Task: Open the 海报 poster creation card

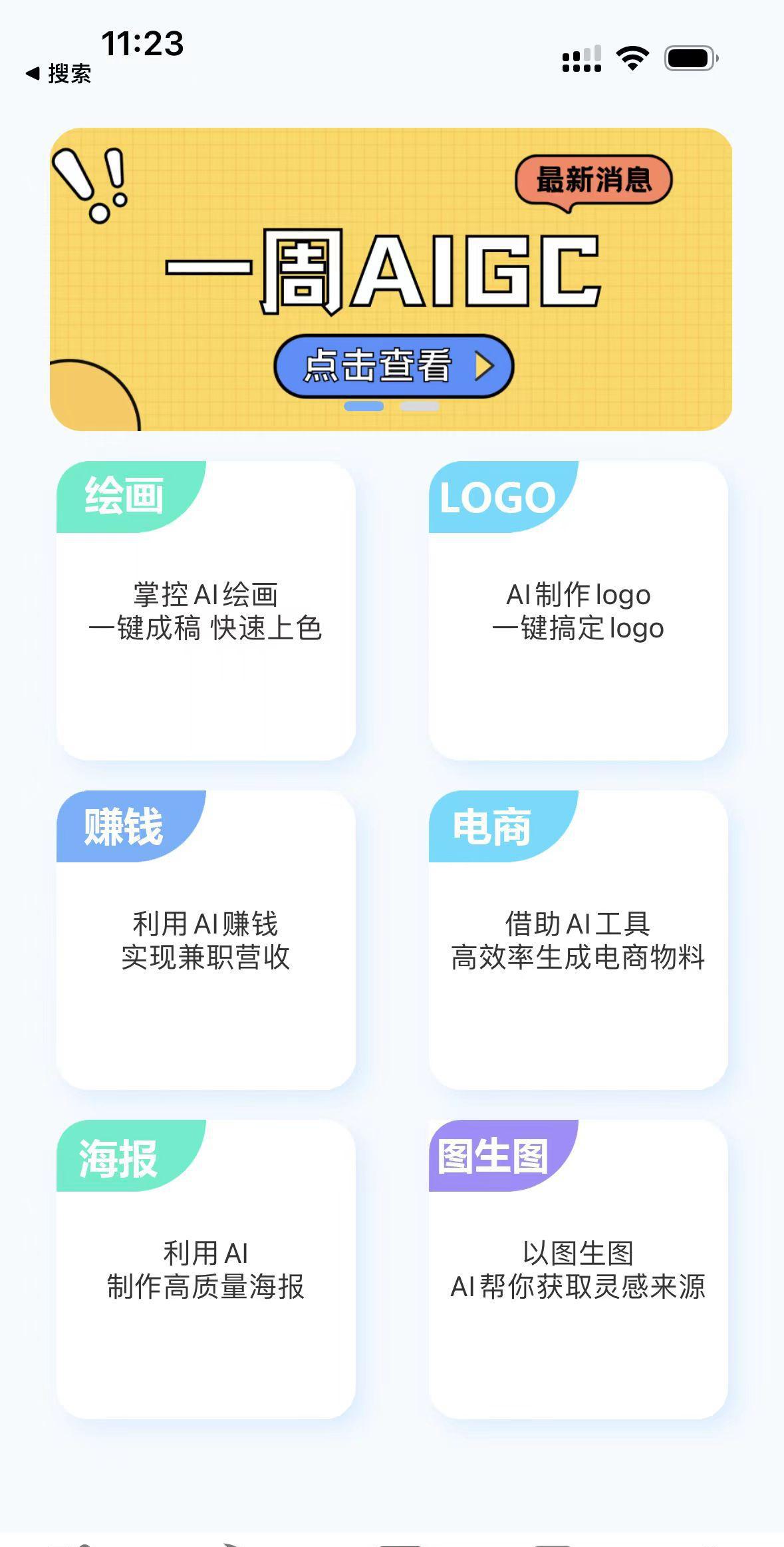Action: (x=205, y=1269)
